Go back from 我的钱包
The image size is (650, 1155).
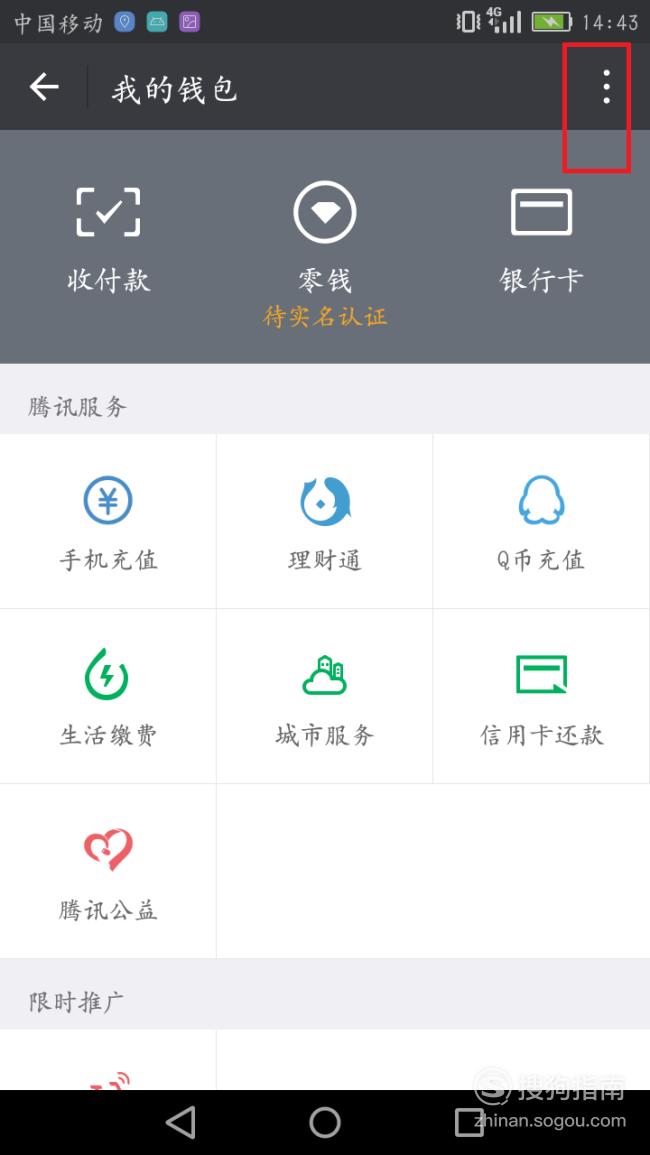(x=43, y=87)
